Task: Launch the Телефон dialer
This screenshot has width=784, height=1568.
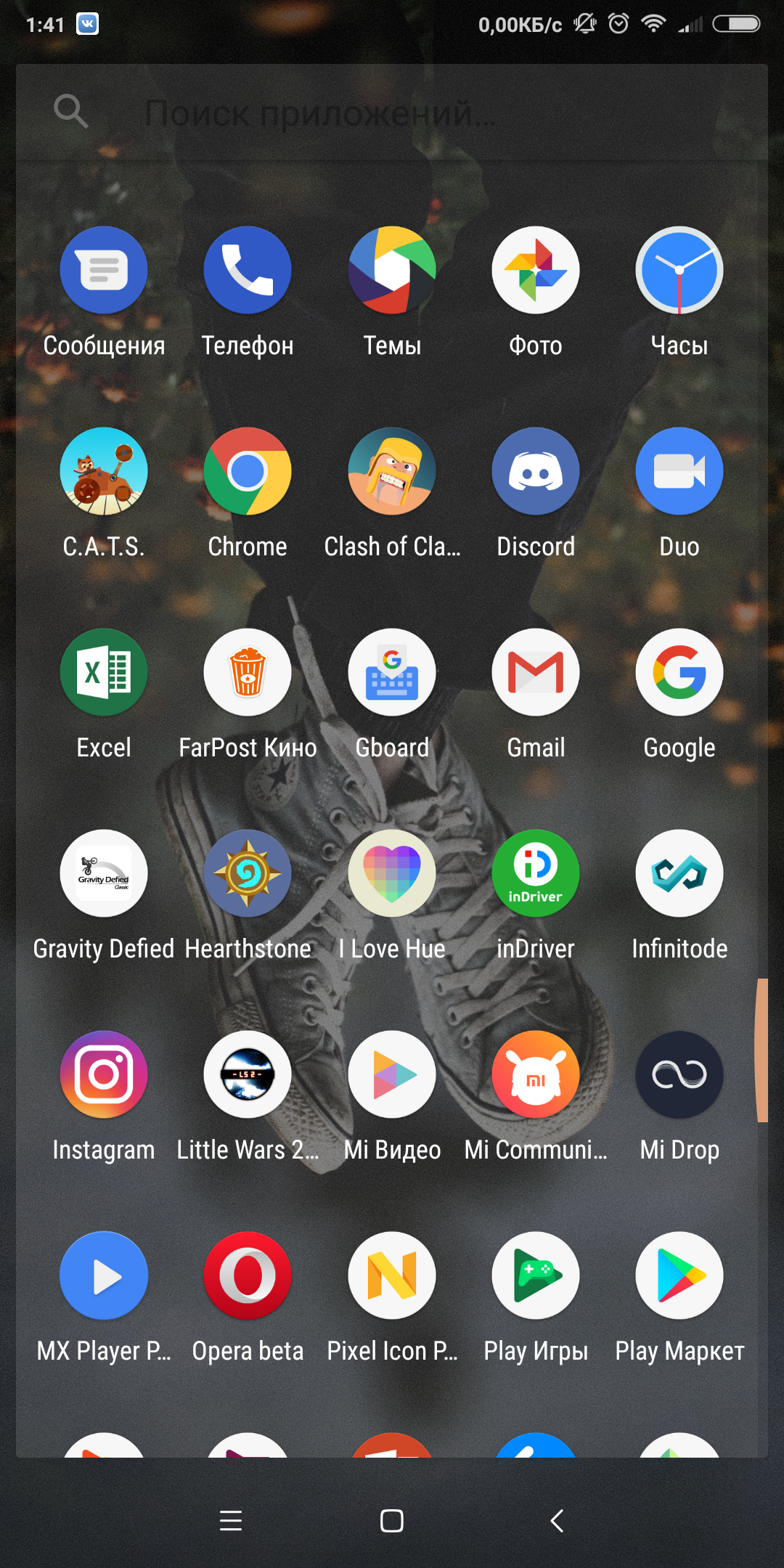Action: click(248, 270)
